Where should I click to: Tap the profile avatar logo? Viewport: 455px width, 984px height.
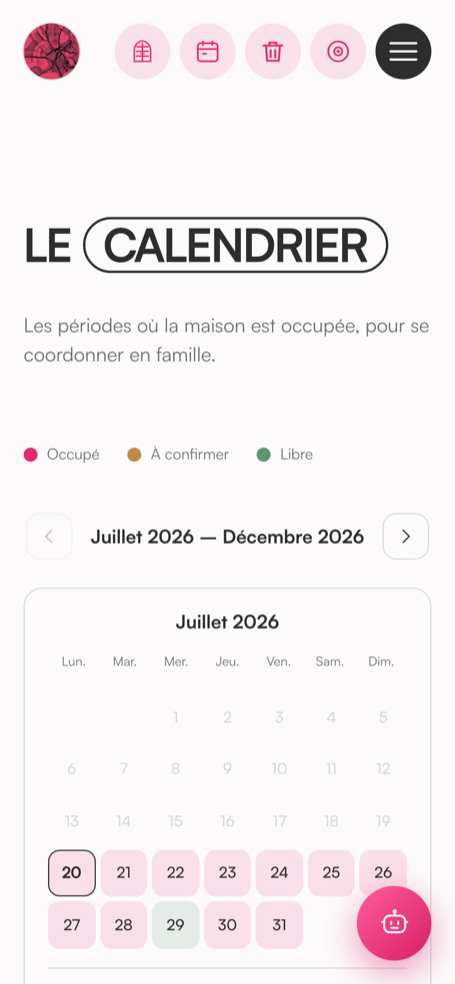click(51, 51)
